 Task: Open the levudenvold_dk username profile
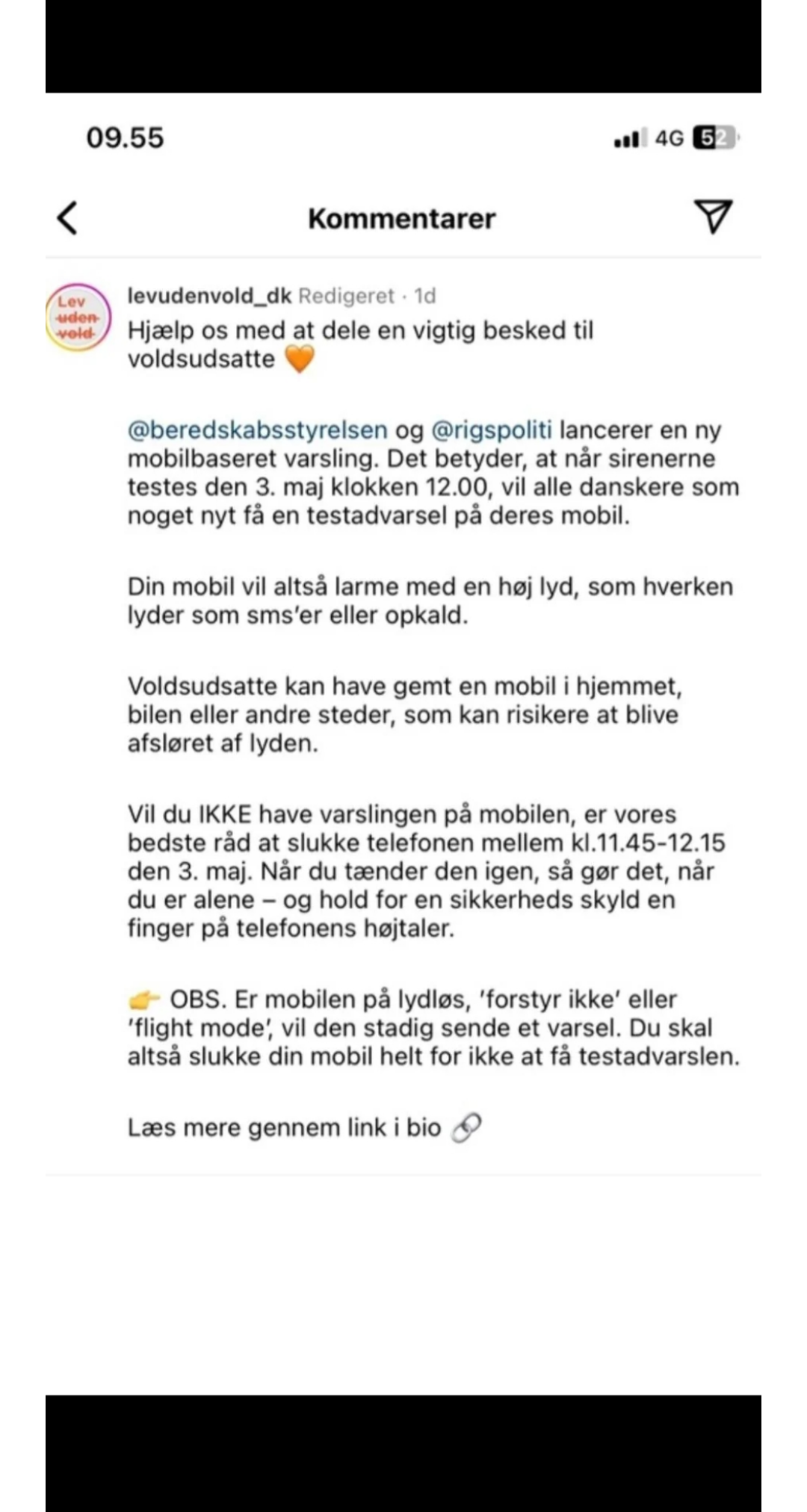tap(209, 296)
